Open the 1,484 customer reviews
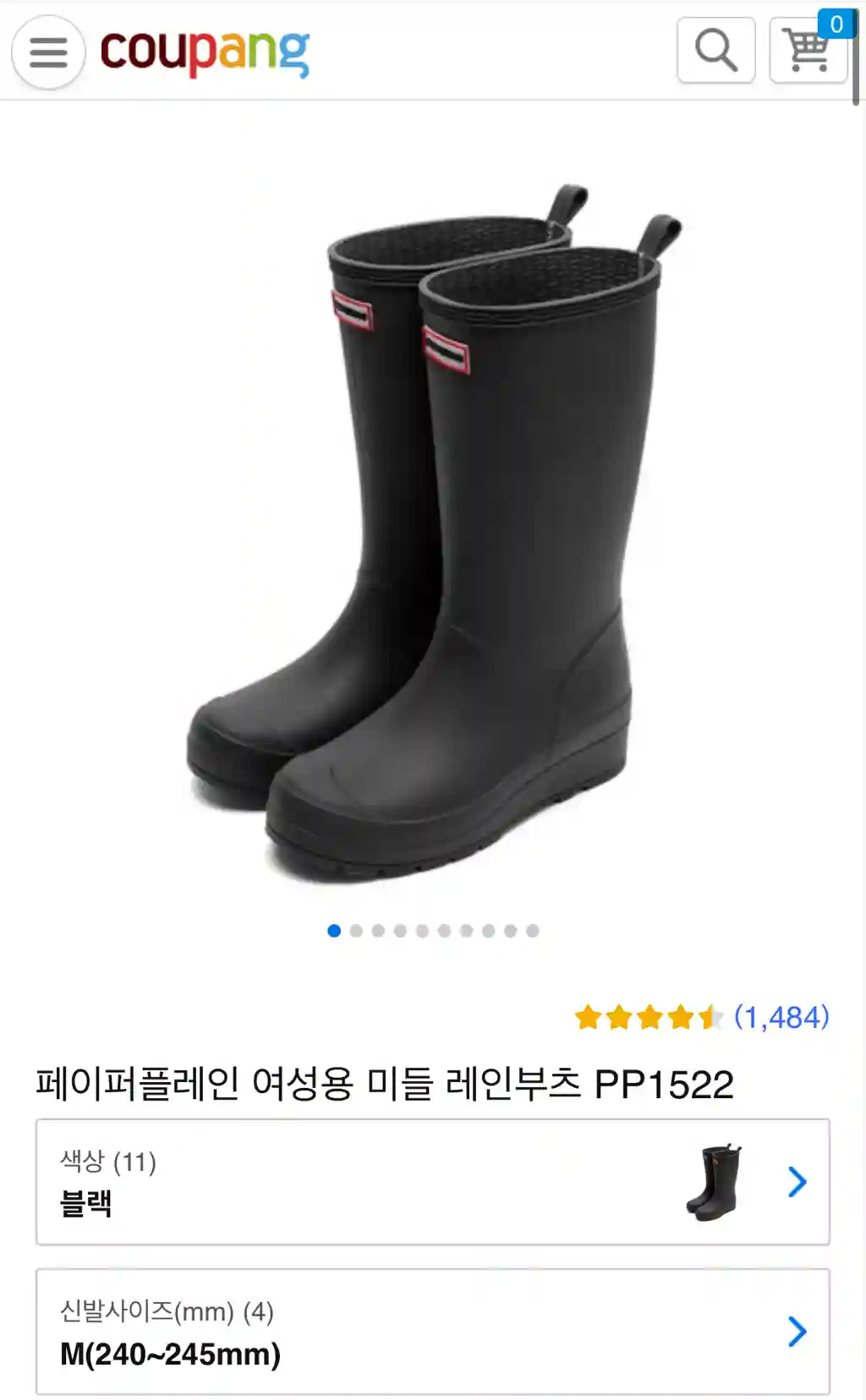The width and height of the screenshot is (866, 1400). point(781,1017)
